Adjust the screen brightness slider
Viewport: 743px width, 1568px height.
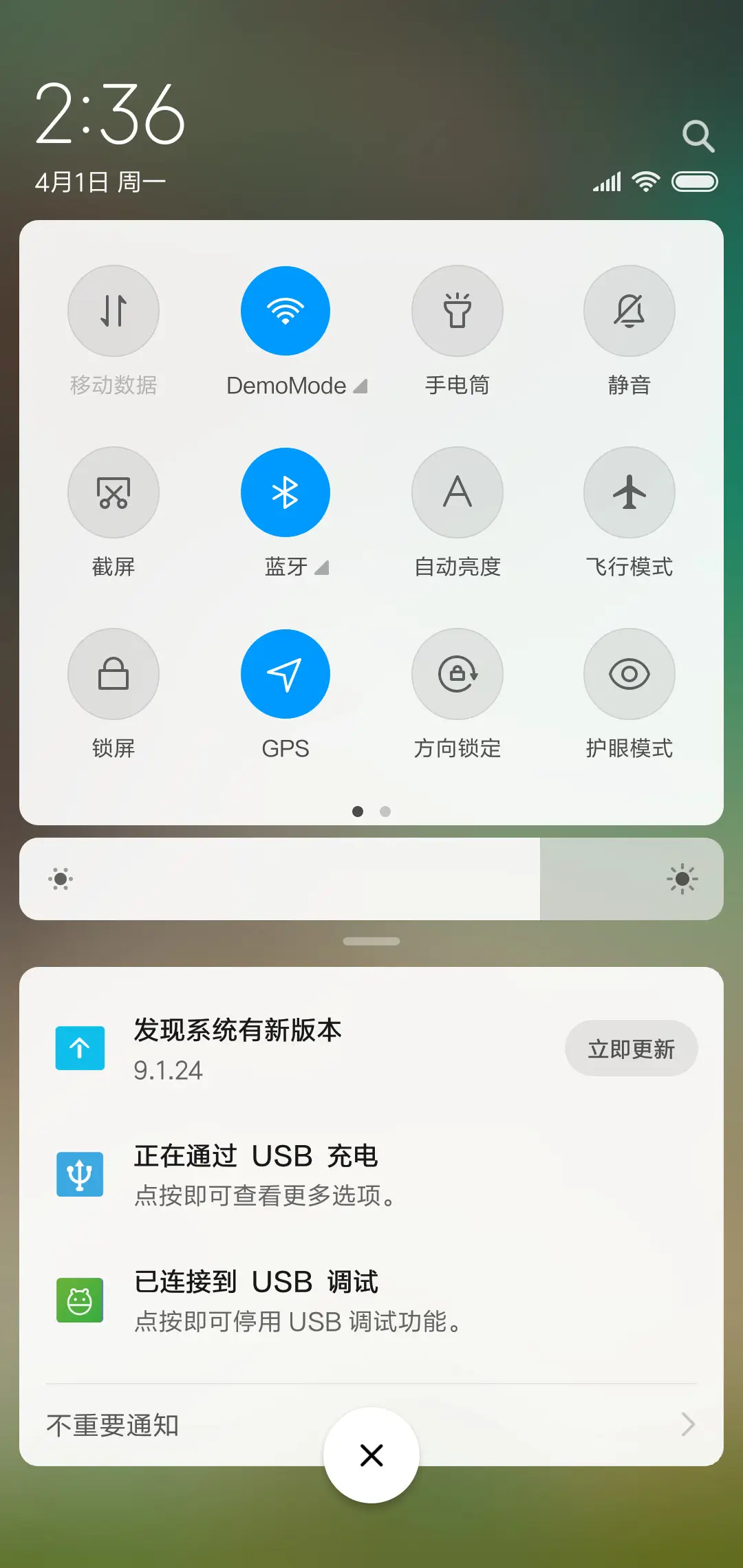371,879
